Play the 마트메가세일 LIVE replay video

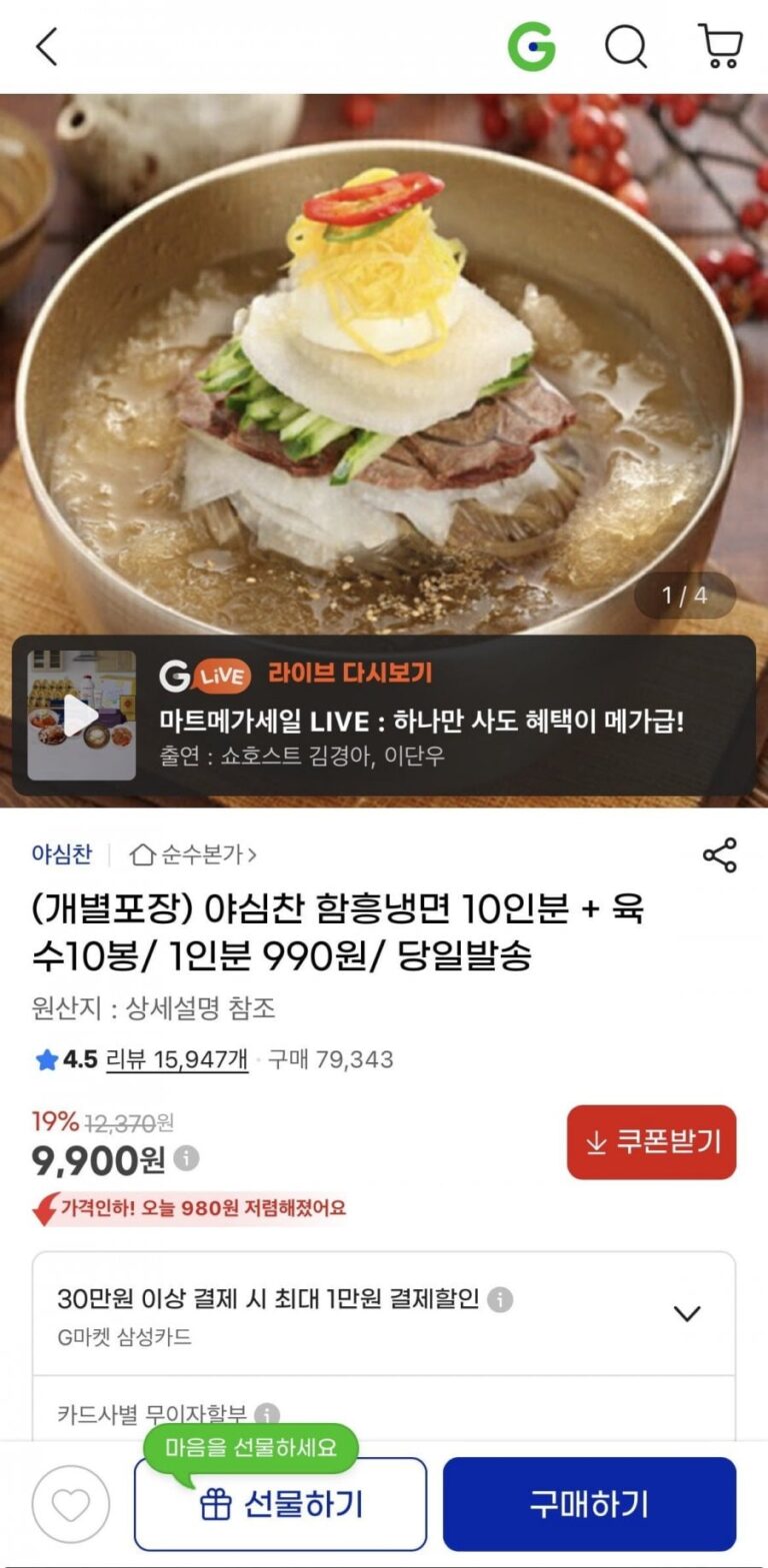click(81, 716)
